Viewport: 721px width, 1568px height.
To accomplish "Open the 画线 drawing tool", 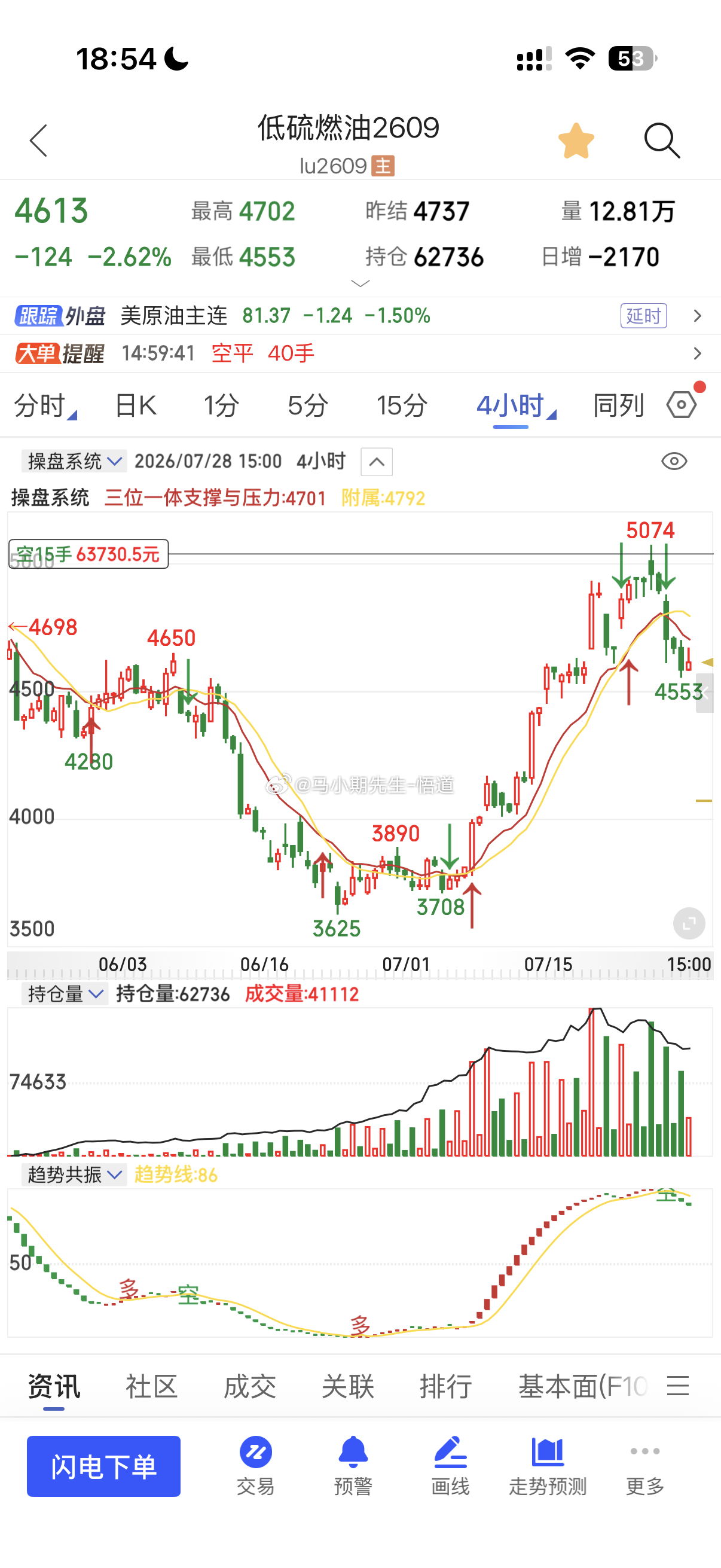I will click(450, 1466).
